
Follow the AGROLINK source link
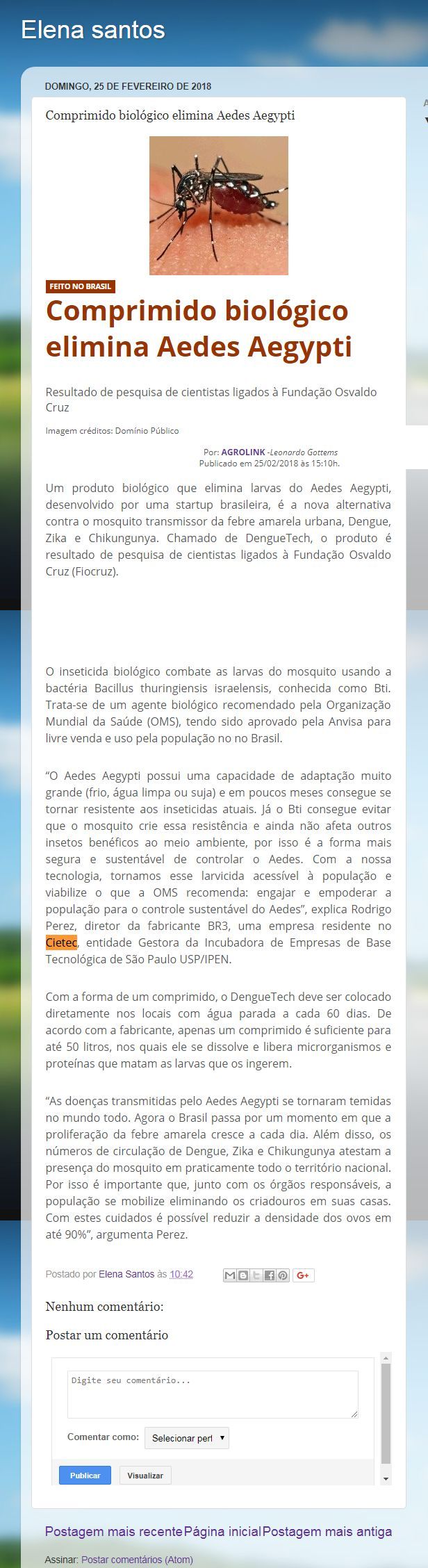coord(243,452)
